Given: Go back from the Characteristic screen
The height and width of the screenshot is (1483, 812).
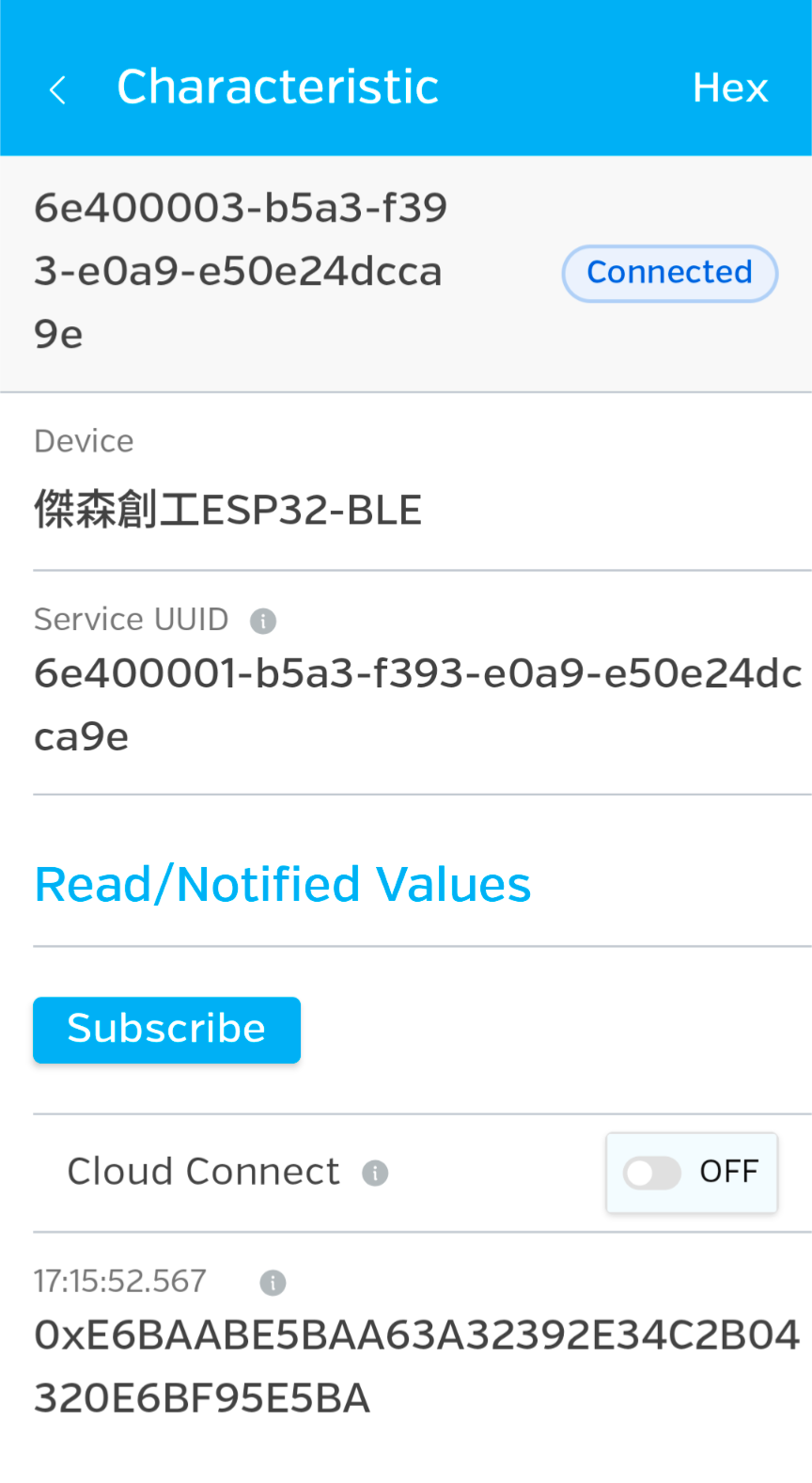Looking at the screenshot, I should 57,89.
